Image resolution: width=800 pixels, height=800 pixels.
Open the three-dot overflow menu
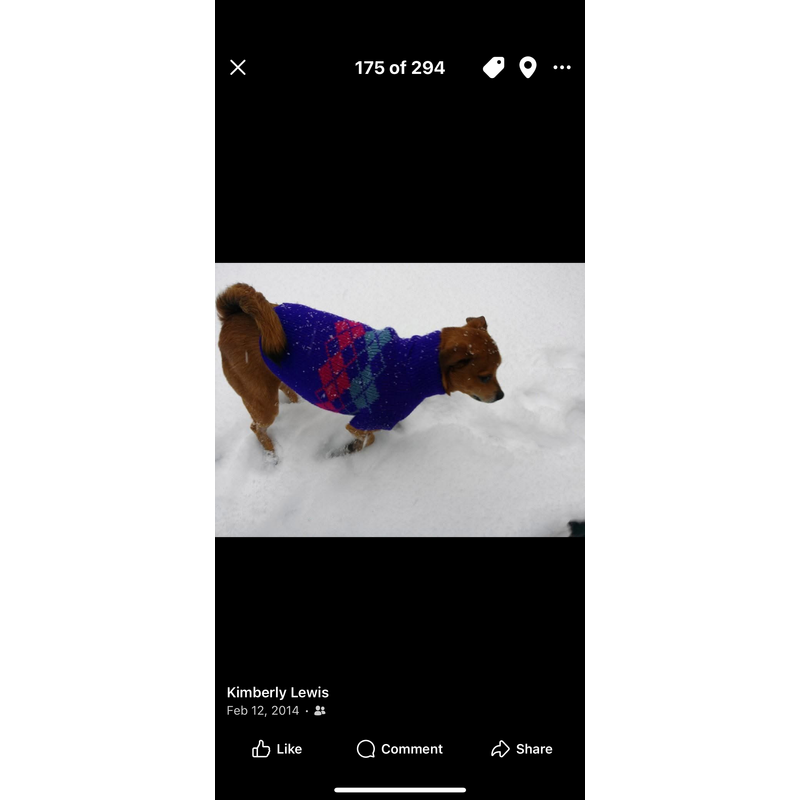coord(562,67)
